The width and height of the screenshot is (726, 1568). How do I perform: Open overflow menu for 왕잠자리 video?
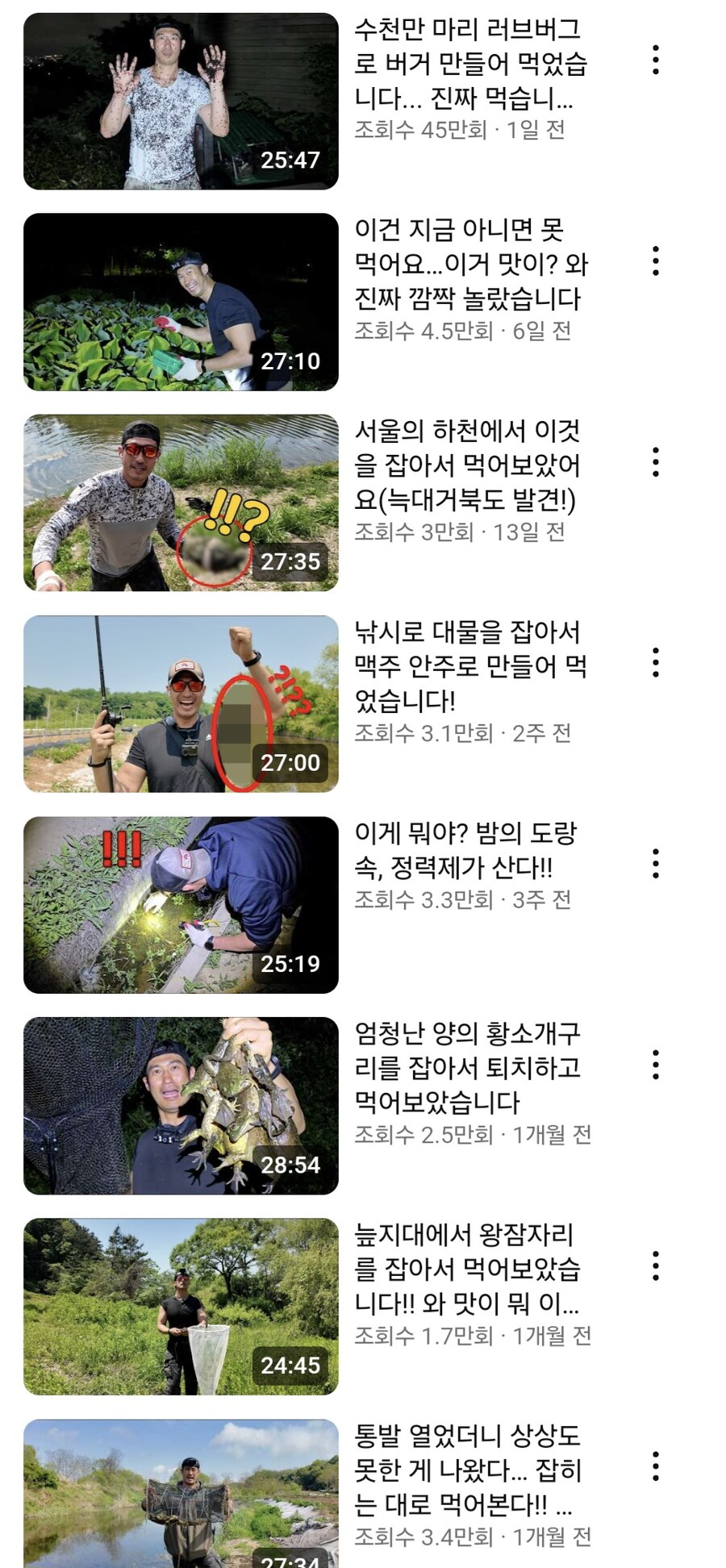tap(656, 1266)
